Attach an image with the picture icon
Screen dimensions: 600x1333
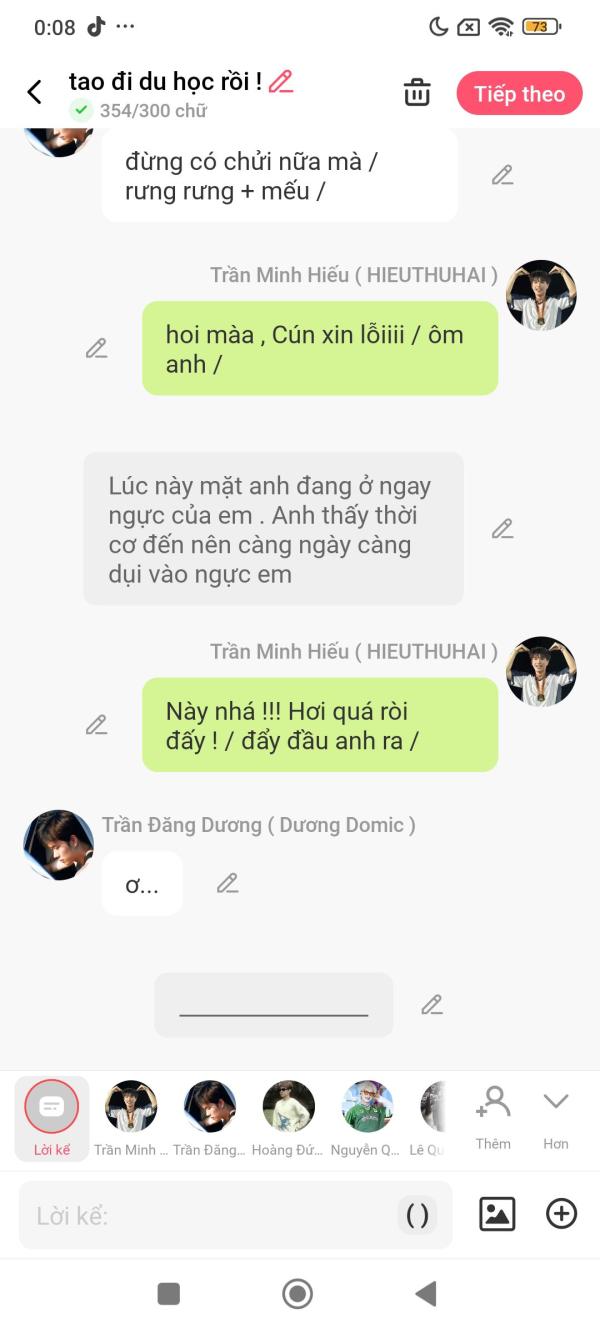pos(497,1214)
